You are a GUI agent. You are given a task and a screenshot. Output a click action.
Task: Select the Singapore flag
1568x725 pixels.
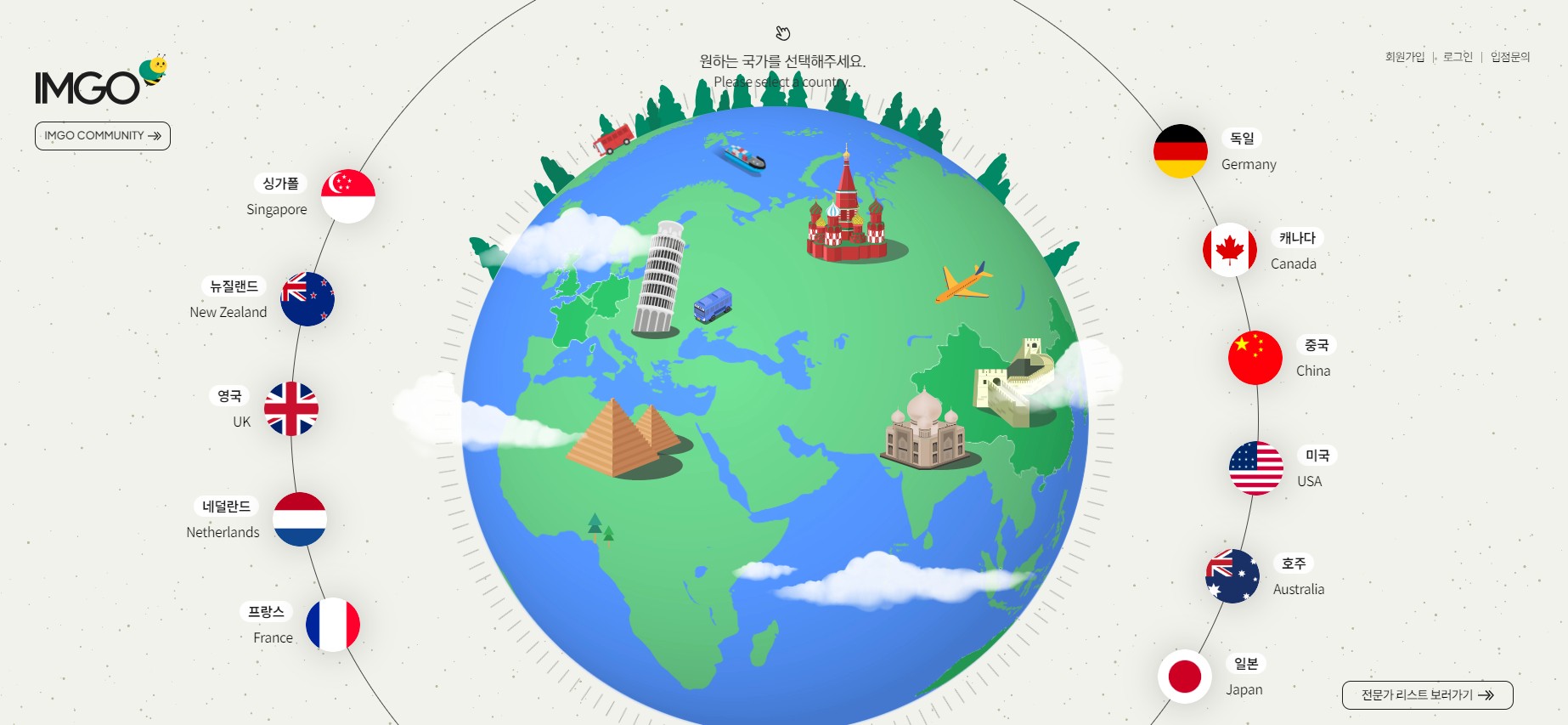[x=347, y=196]
